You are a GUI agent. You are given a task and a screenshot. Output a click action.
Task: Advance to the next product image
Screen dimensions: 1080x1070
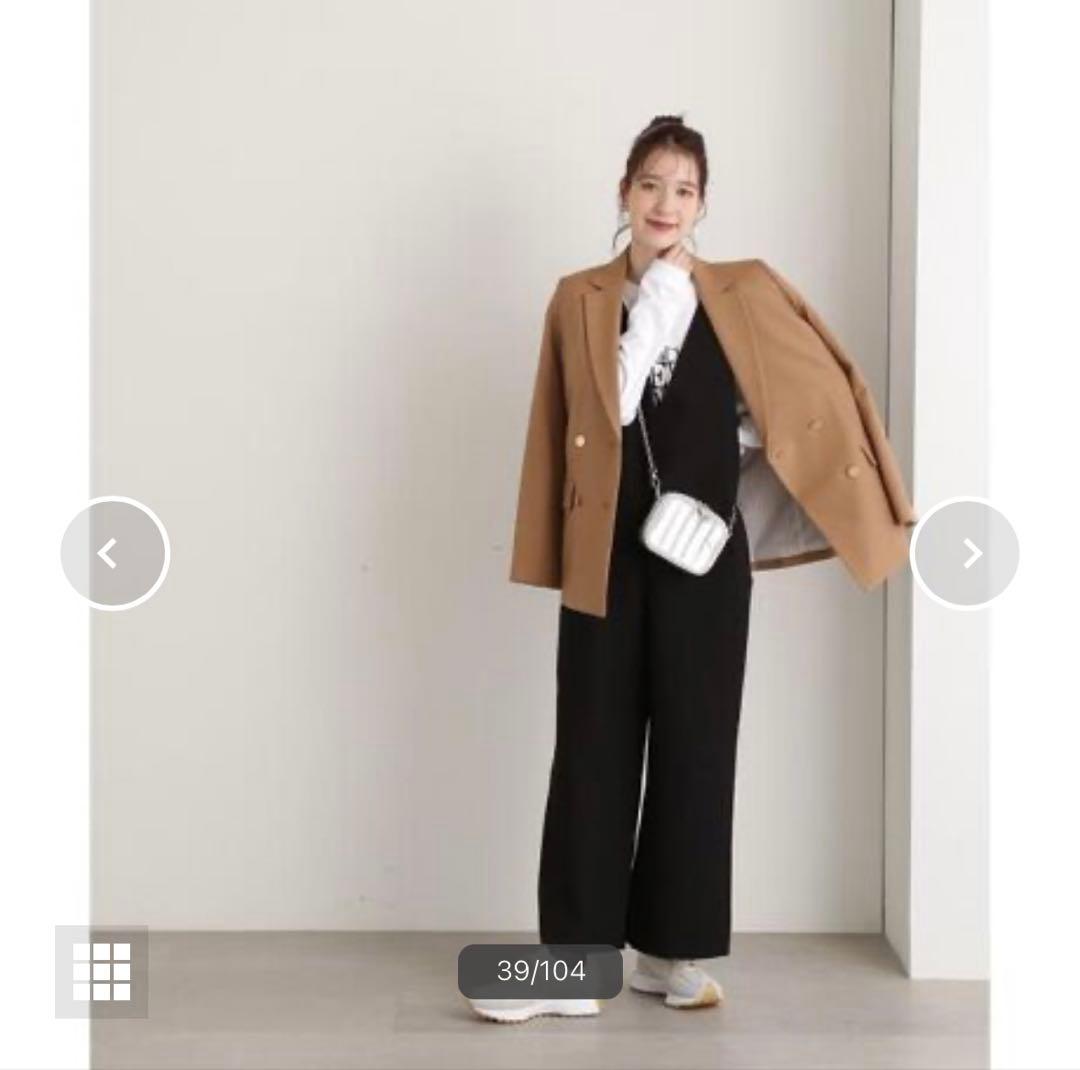pos(965,553)
